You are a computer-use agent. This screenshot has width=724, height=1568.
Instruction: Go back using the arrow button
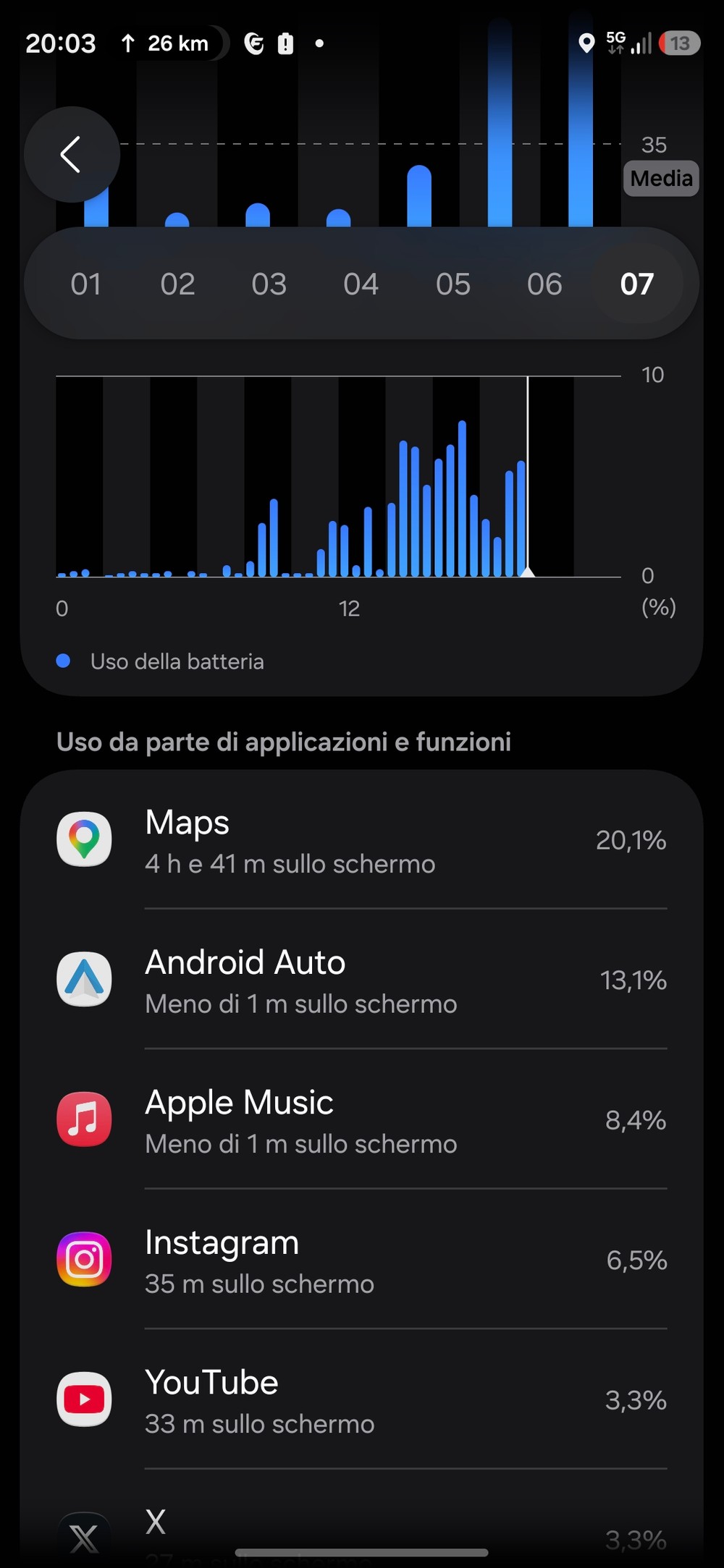(x=71, y=154)
